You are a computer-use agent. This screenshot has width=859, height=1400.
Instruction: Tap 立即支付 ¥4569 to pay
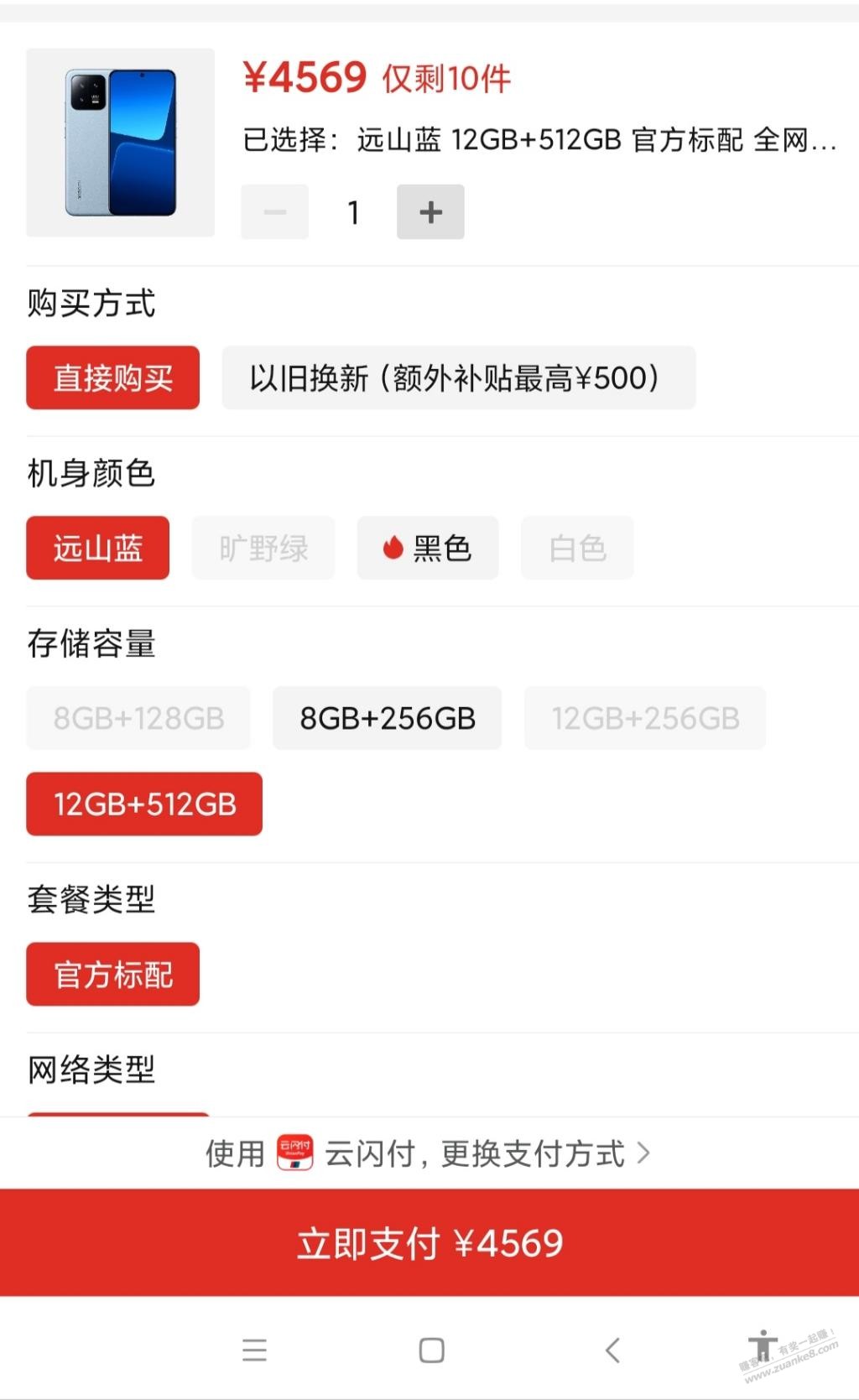click(429, 1243)
